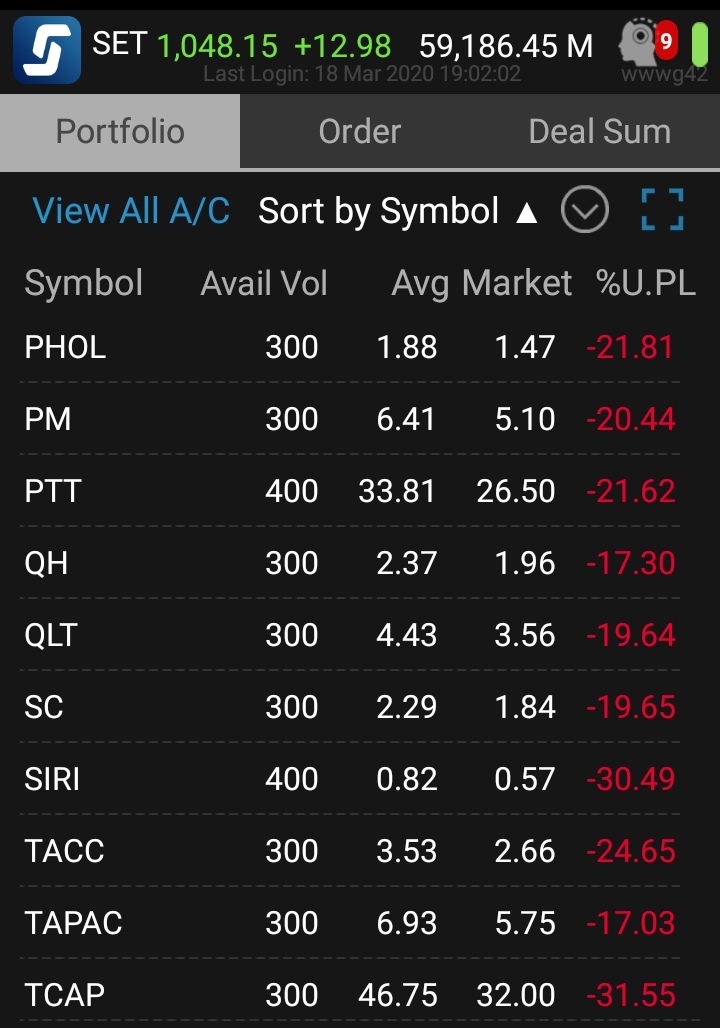720x1028 pixels.
Task: Open the SC stock row
Action: point(44,707)
